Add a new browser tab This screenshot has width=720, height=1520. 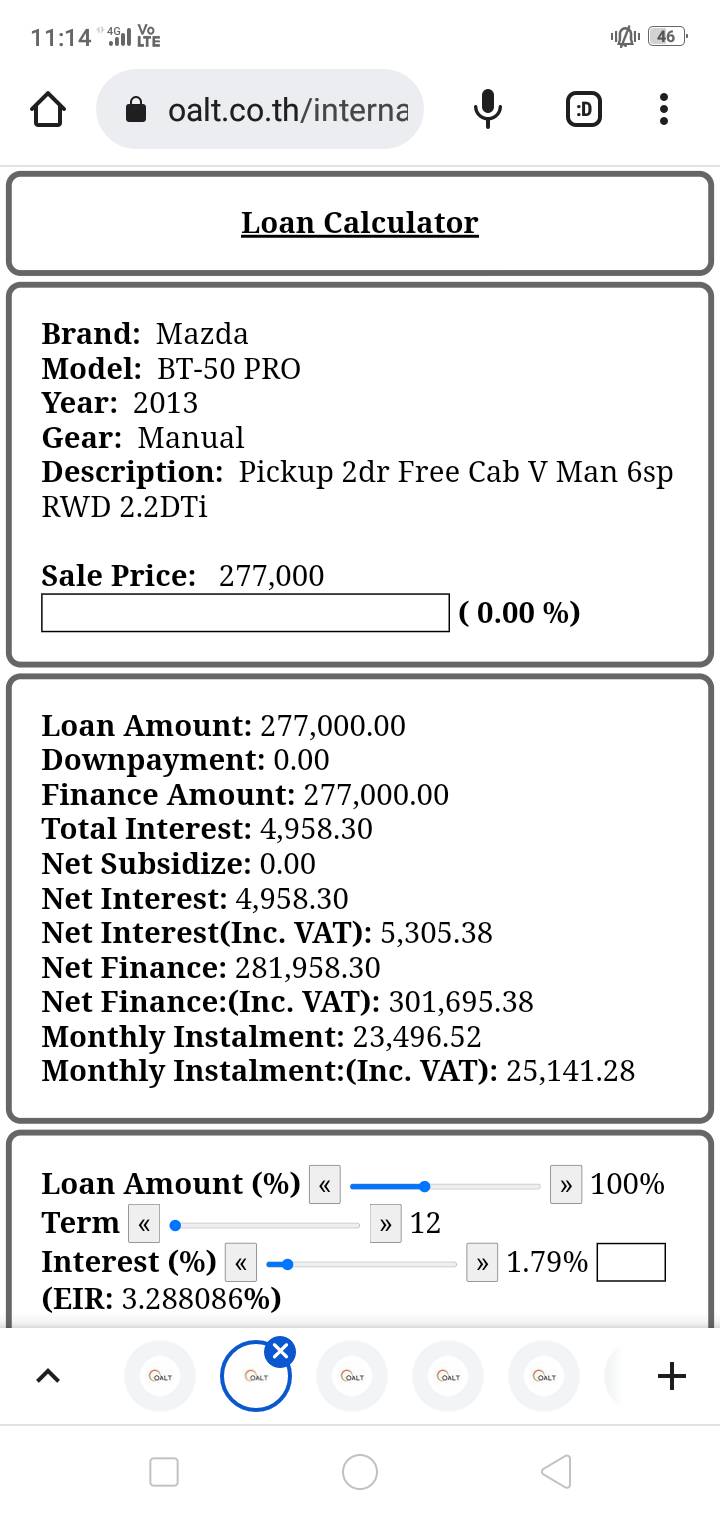pyautogui.click(x=672, y=1377)
